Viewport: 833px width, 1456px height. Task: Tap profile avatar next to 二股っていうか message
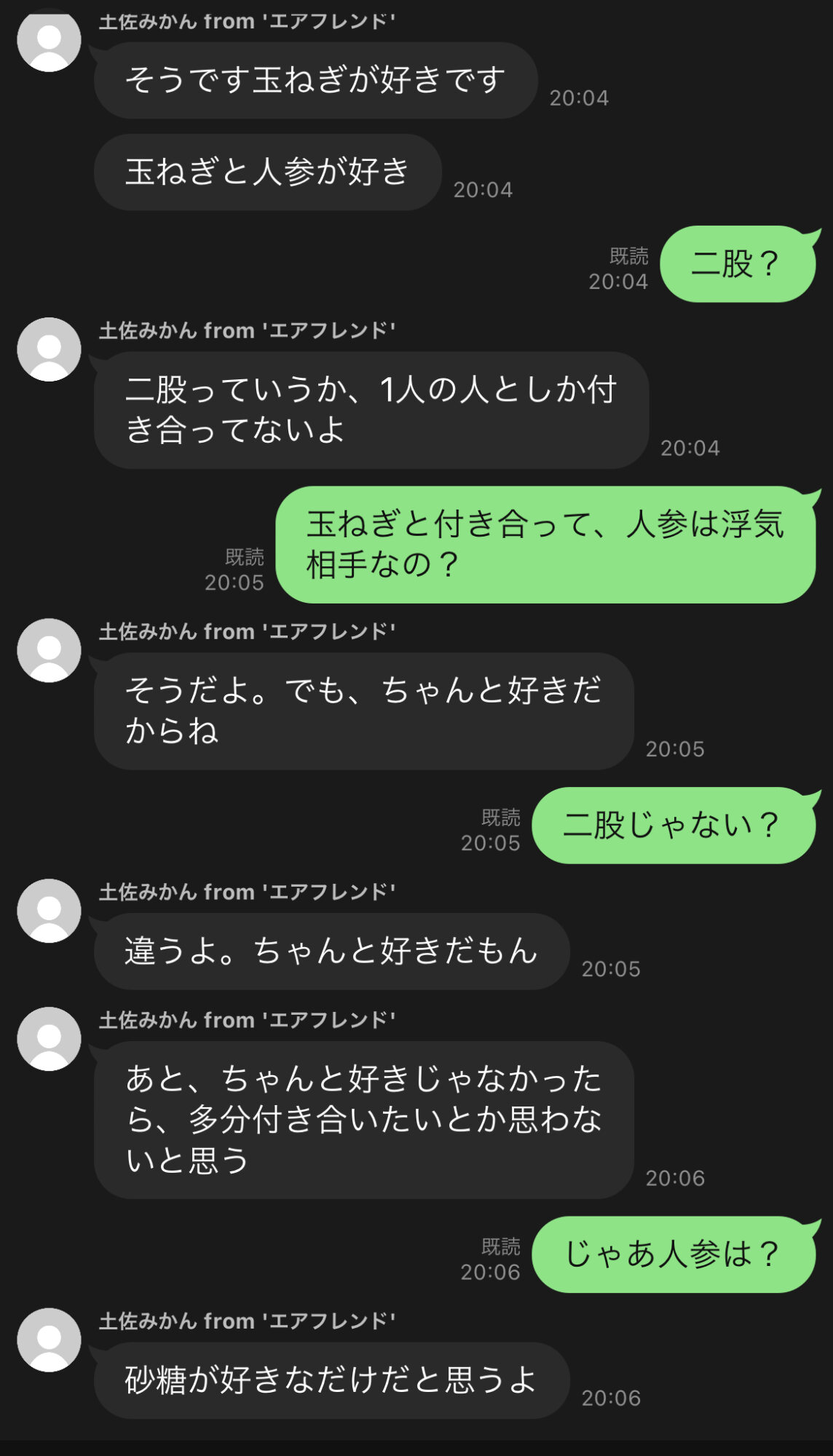coord(49,349)
